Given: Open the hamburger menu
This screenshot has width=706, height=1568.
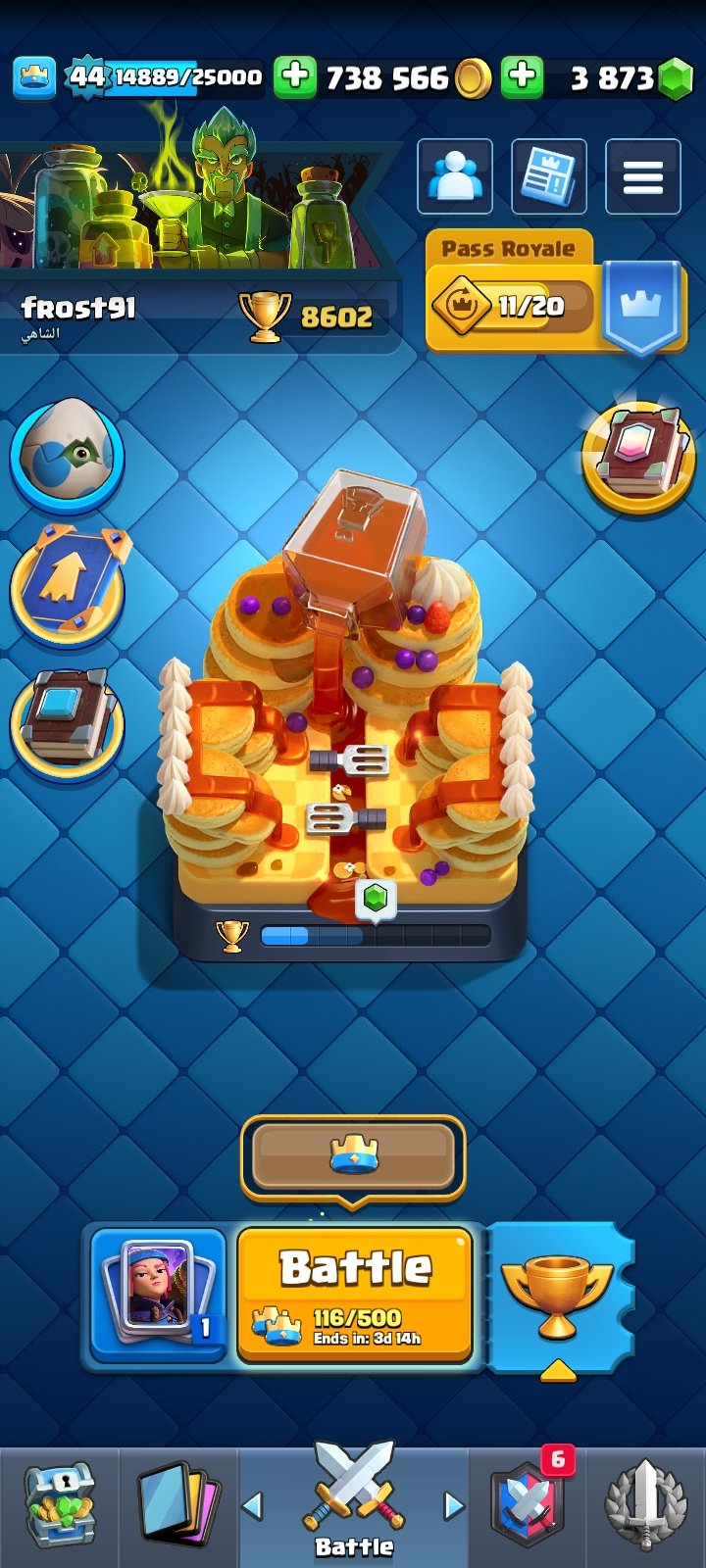Looking at the screenshot, I should pos(643,176).
